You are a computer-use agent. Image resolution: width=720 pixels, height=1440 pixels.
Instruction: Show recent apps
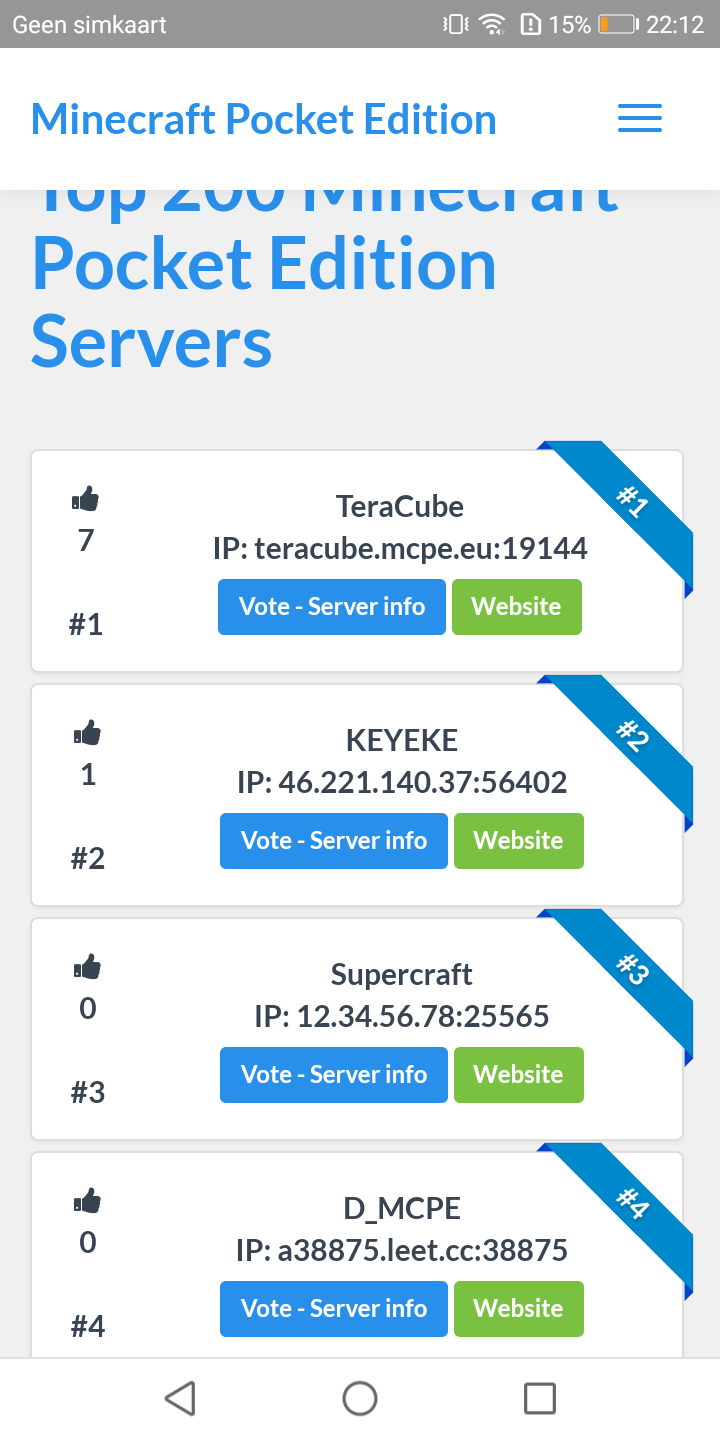pos(540,1398)
